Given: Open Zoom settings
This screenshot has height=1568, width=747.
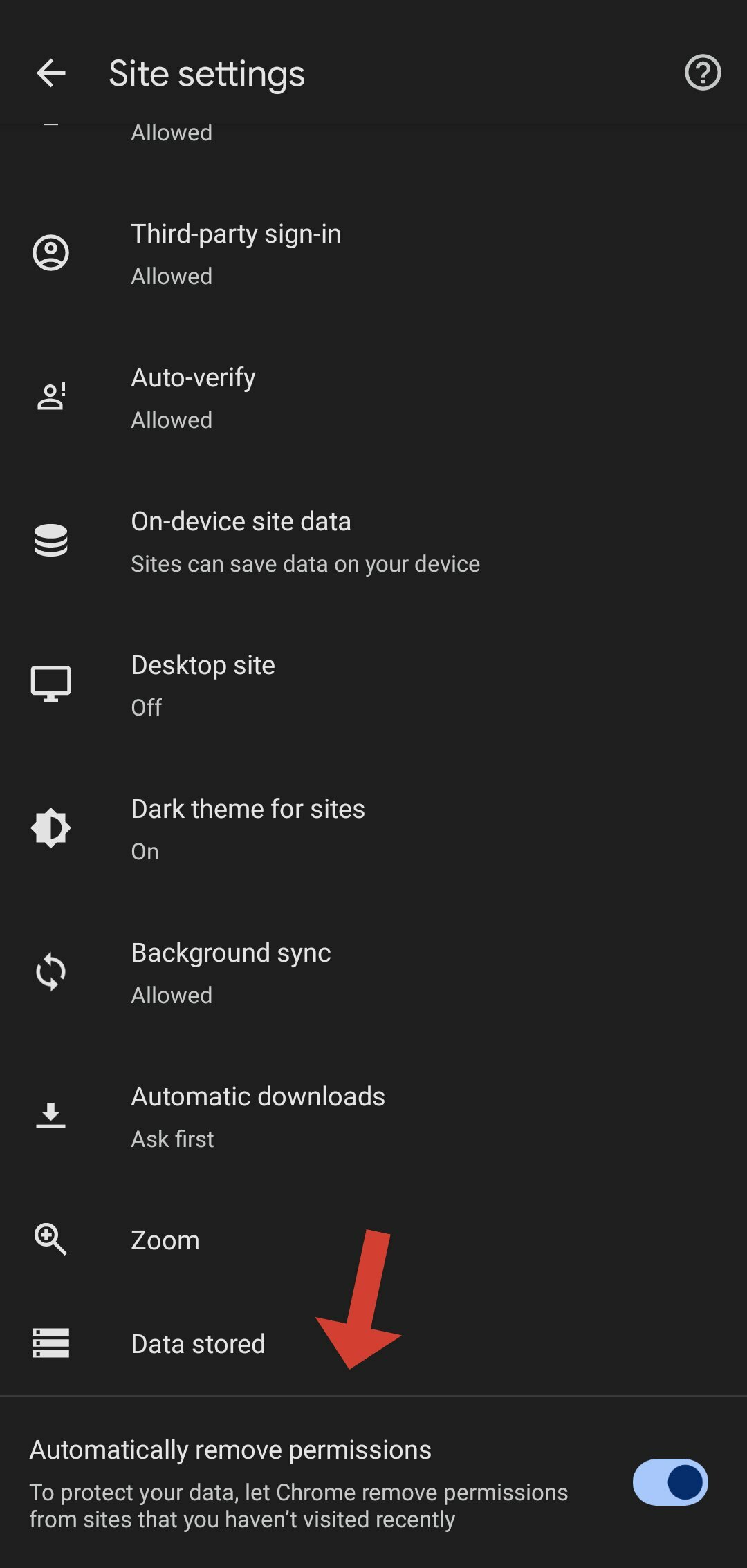Looking at the screenshot, I should [373, 1240].
